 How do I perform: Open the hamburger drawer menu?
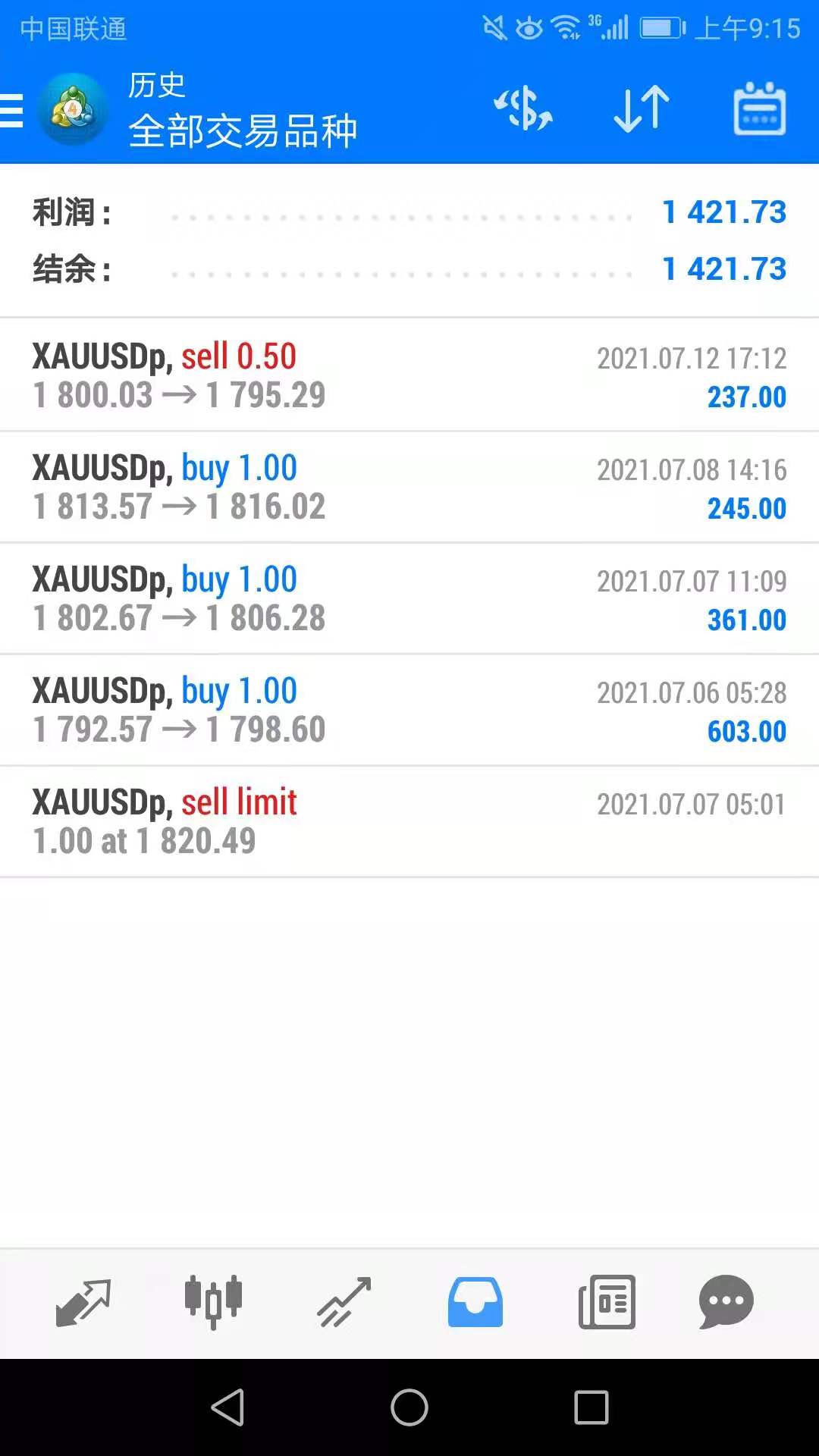coord(14,111)
